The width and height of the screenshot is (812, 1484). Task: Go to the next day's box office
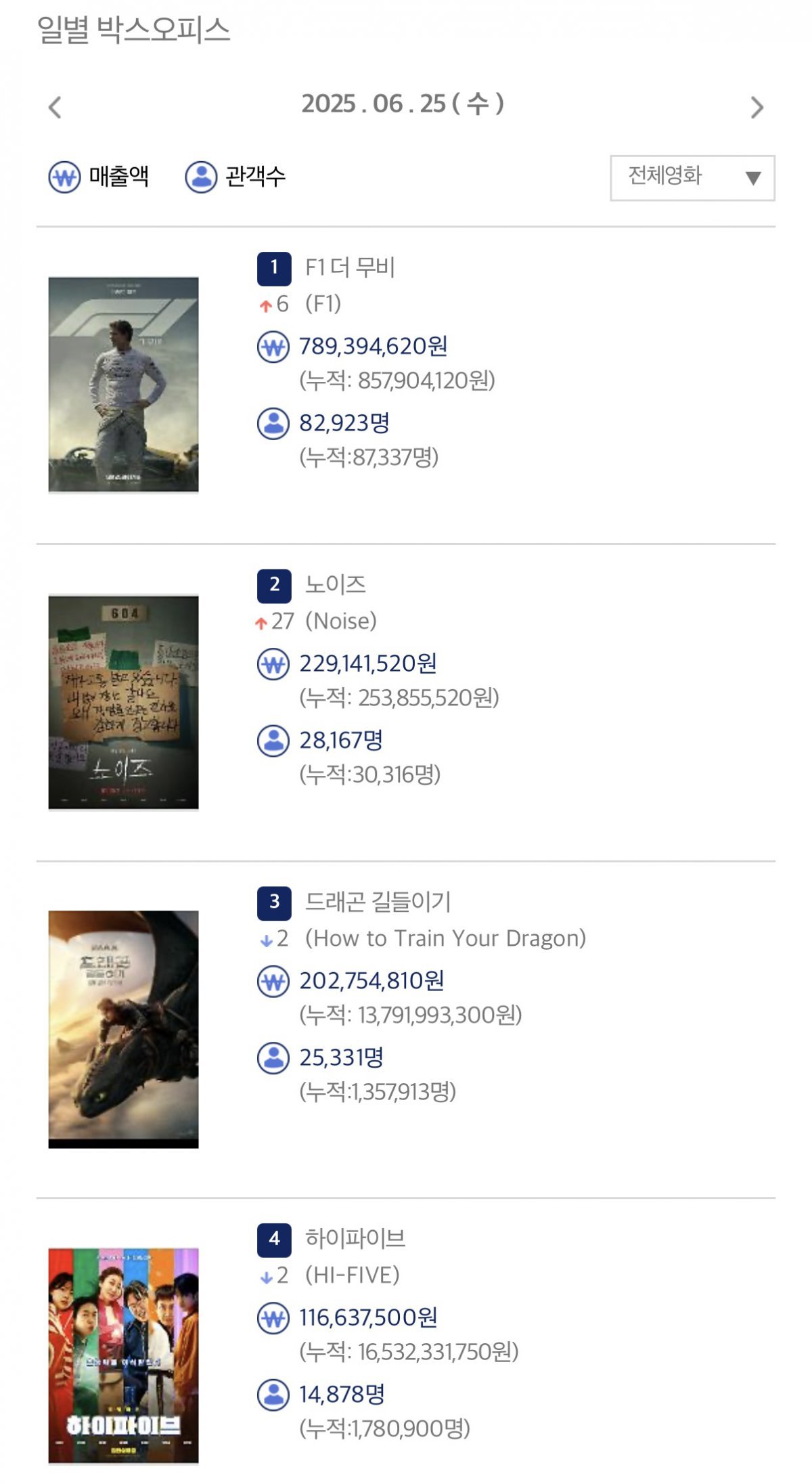click(x=757, y=107)
